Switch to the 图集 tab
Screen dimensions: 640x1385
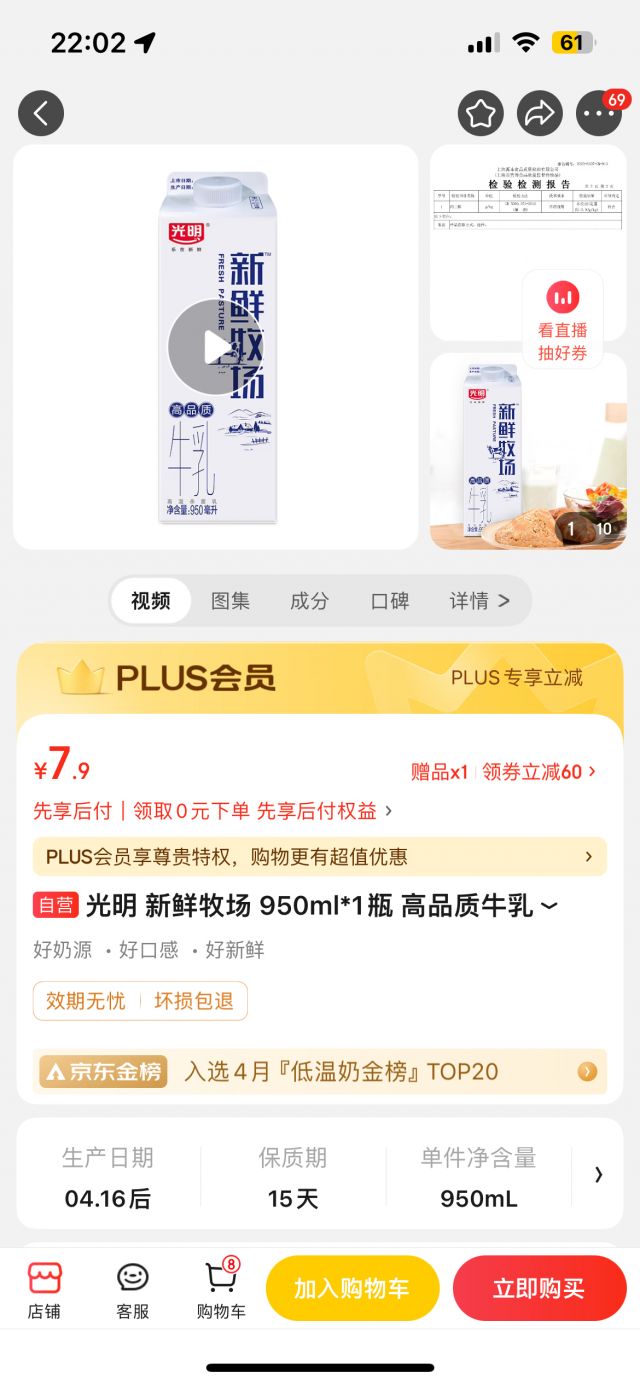point(230,601)
